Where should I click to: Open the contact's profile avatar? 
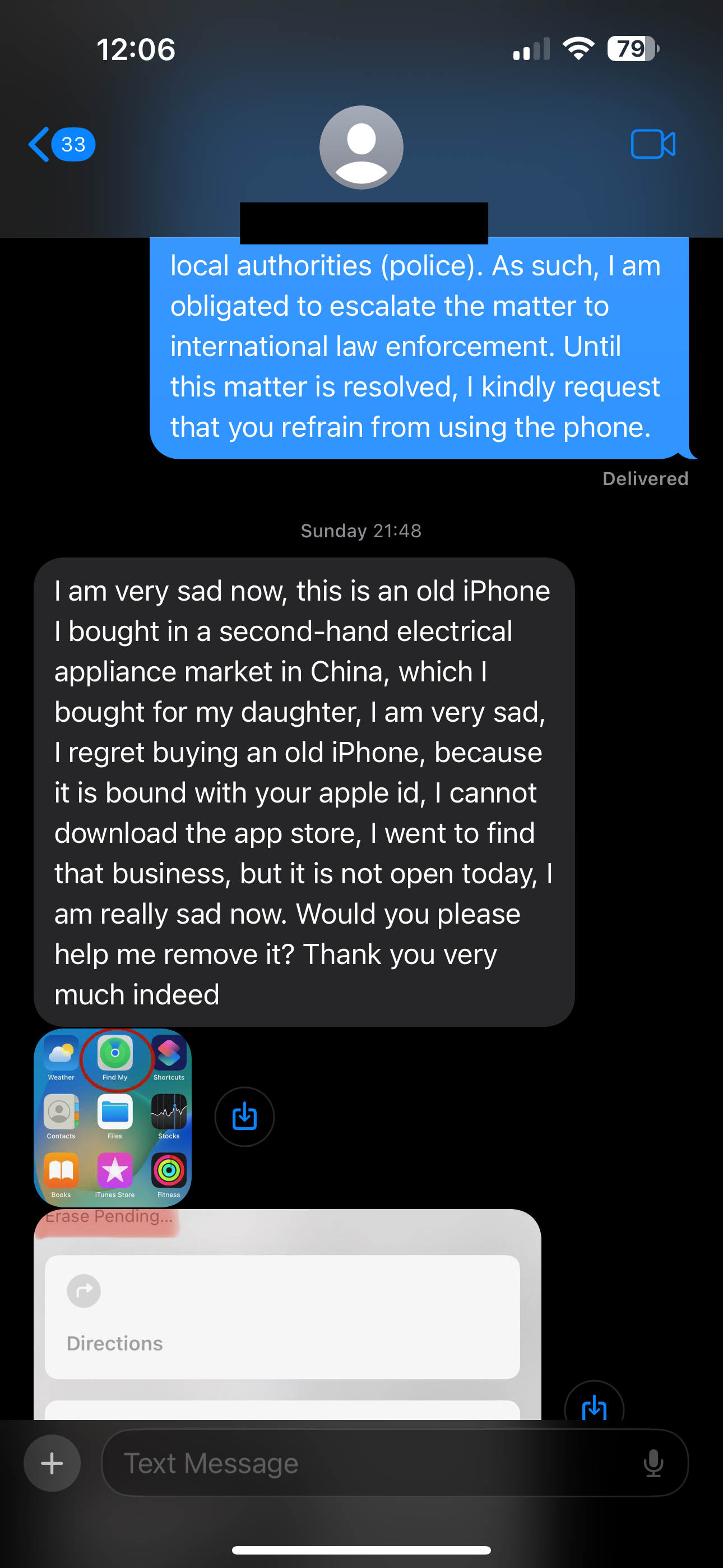pyautogui.click(x=361, y=147)
